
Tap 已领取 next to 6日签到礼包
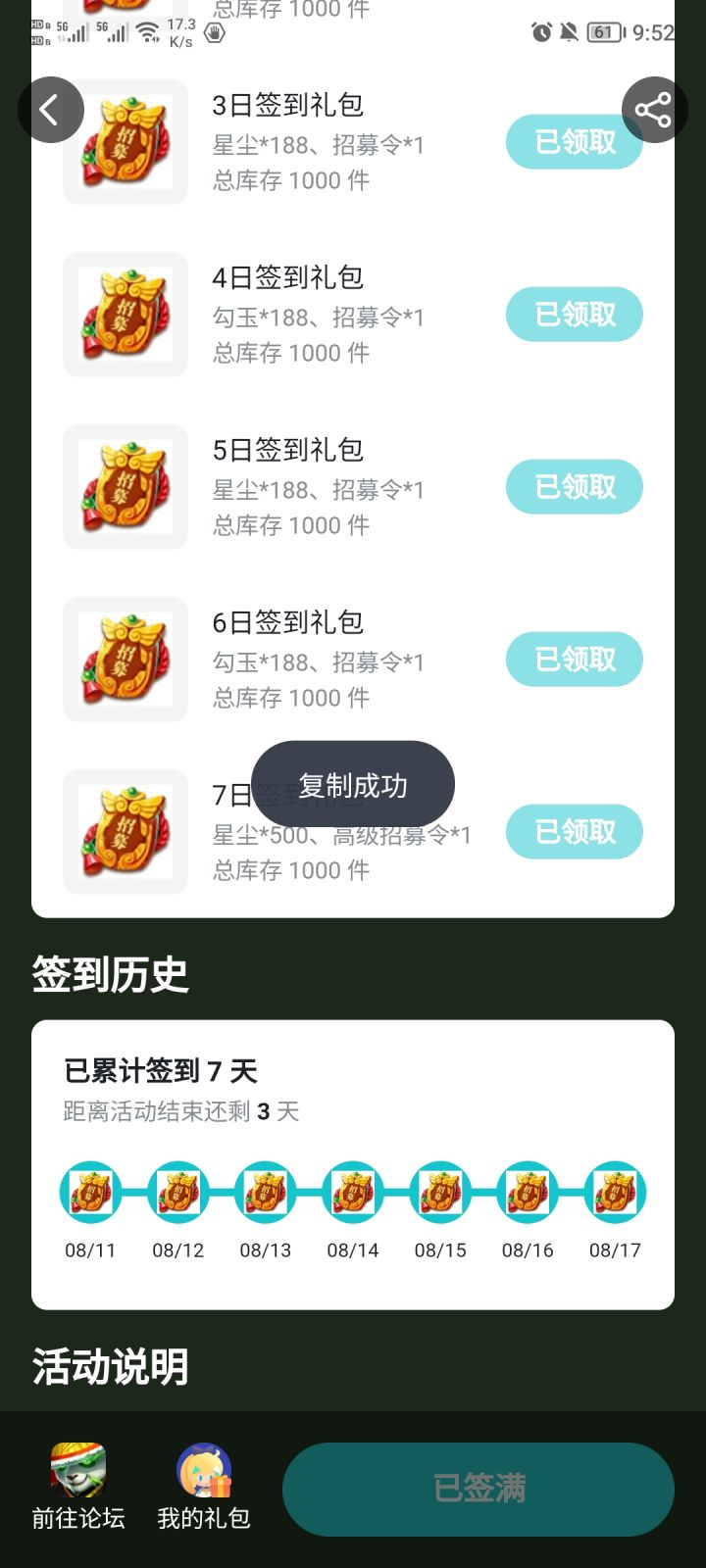(x=574, y=659)
